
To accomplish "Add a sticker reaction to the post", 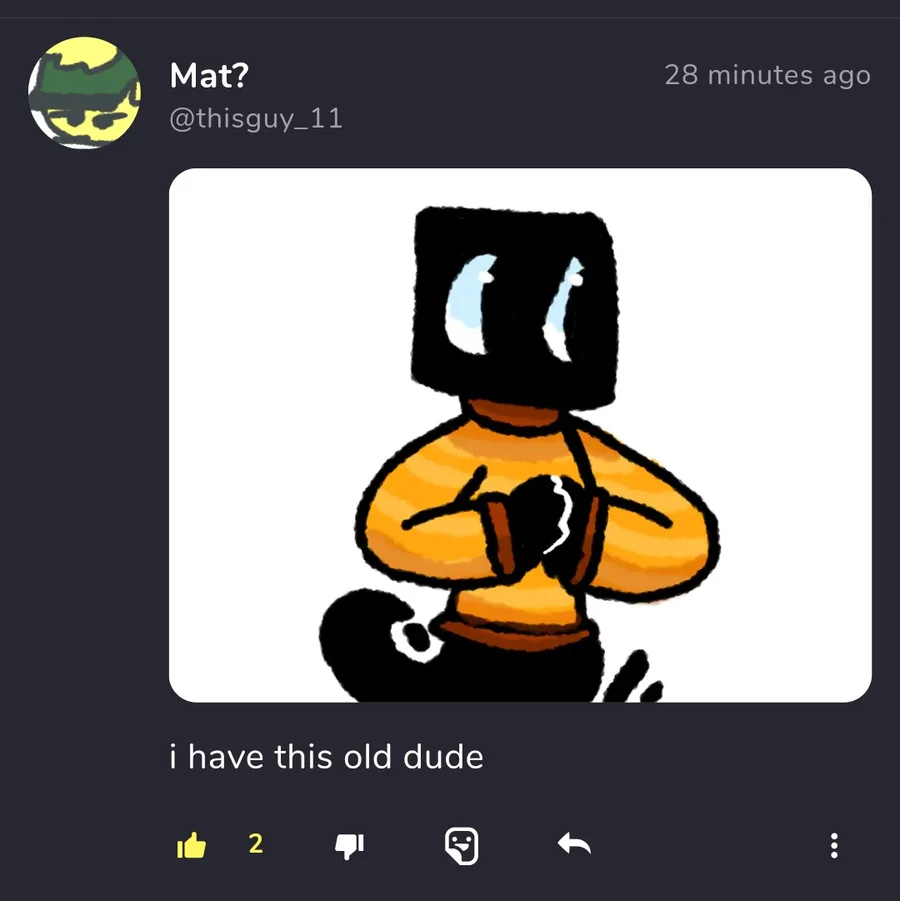I will pos(461,846).
